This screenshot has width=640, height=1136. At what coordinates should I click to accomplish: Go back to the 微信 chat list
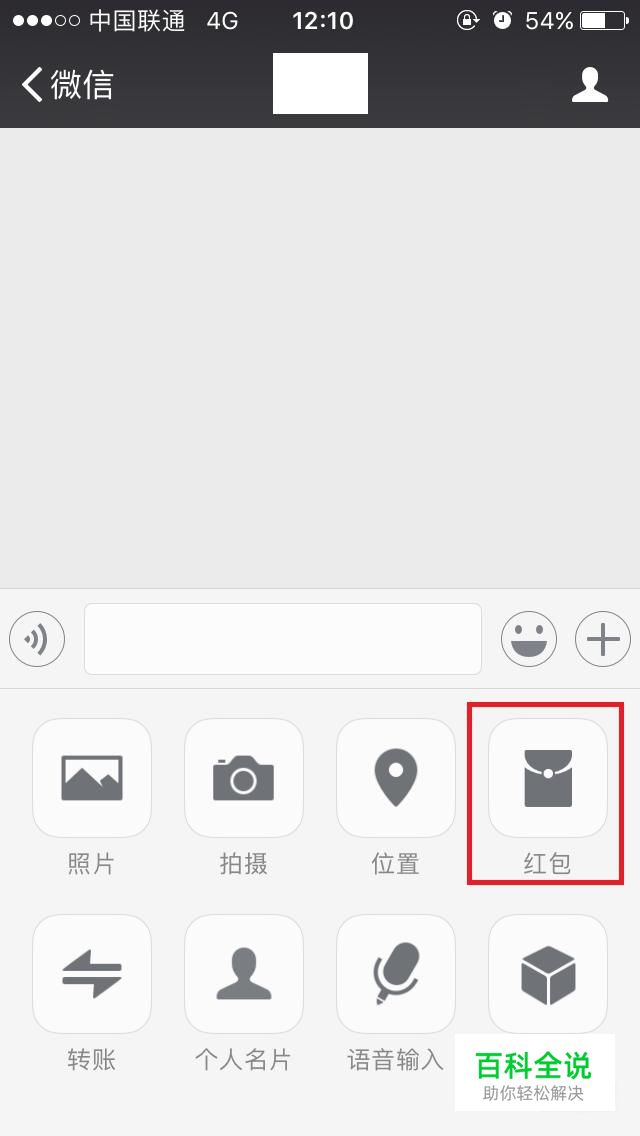(67, 84)
